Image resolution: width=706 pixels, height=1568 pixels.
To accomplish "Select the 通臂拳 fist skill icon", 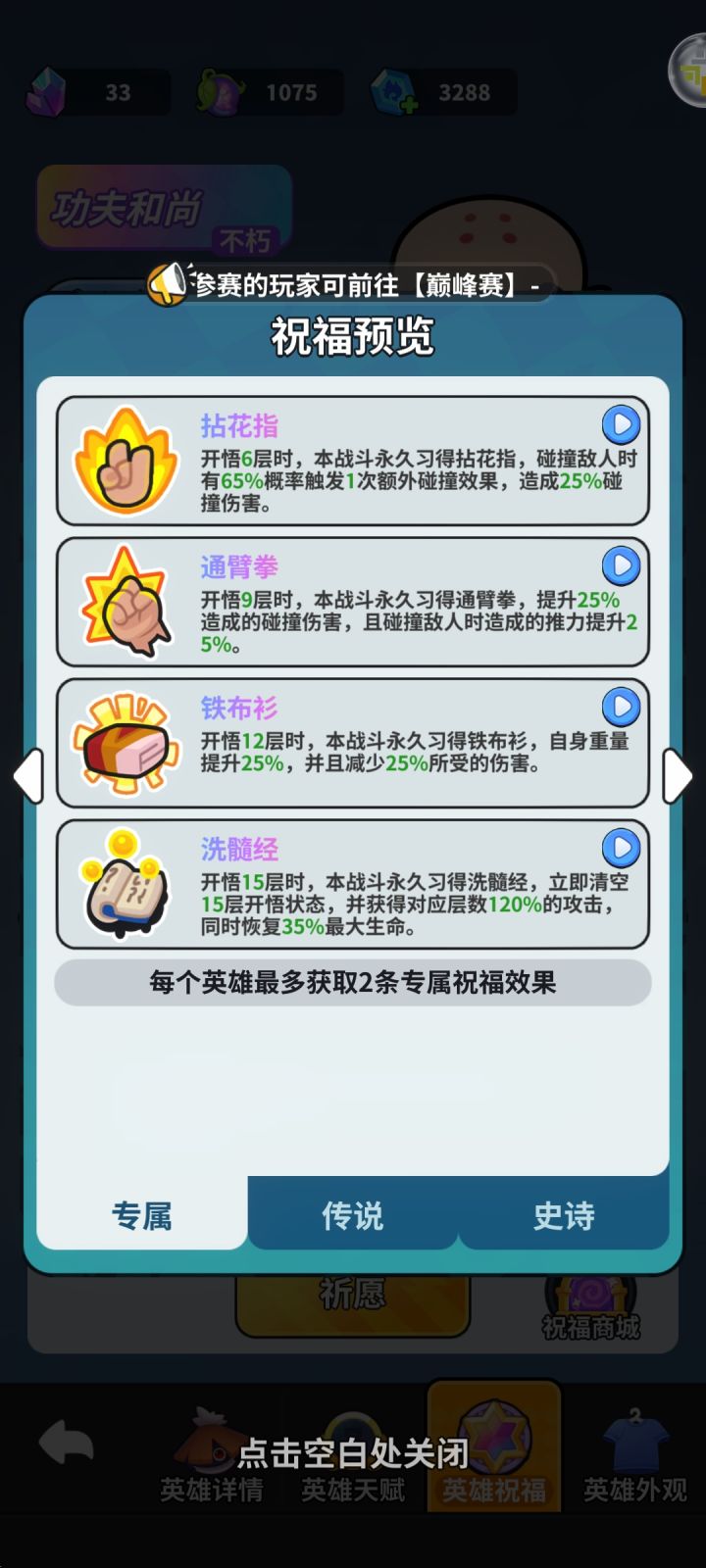I will pyautogui.click(x=124, y=600).
